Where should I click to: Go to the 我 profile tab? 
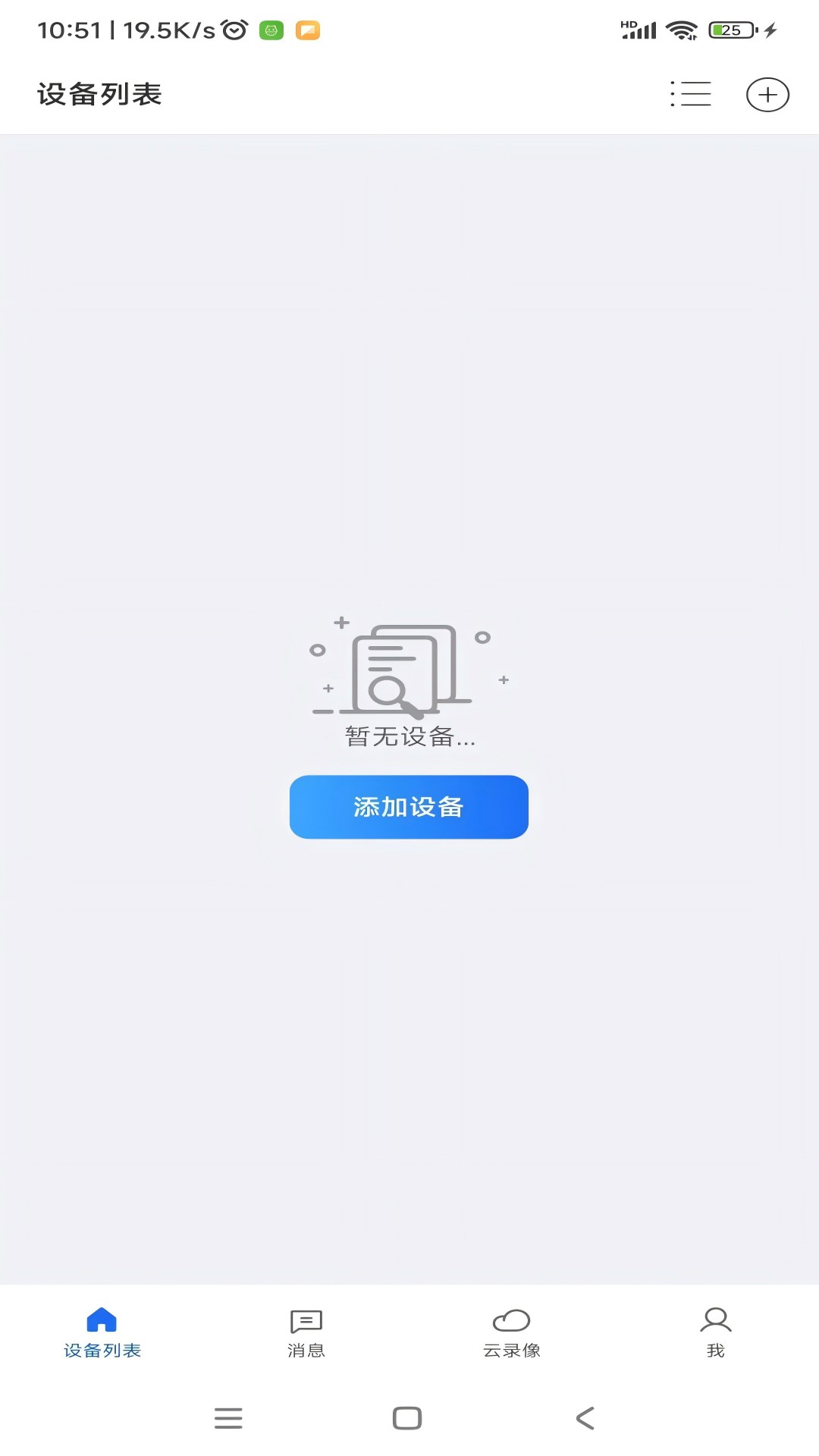tap(715, 1333)
